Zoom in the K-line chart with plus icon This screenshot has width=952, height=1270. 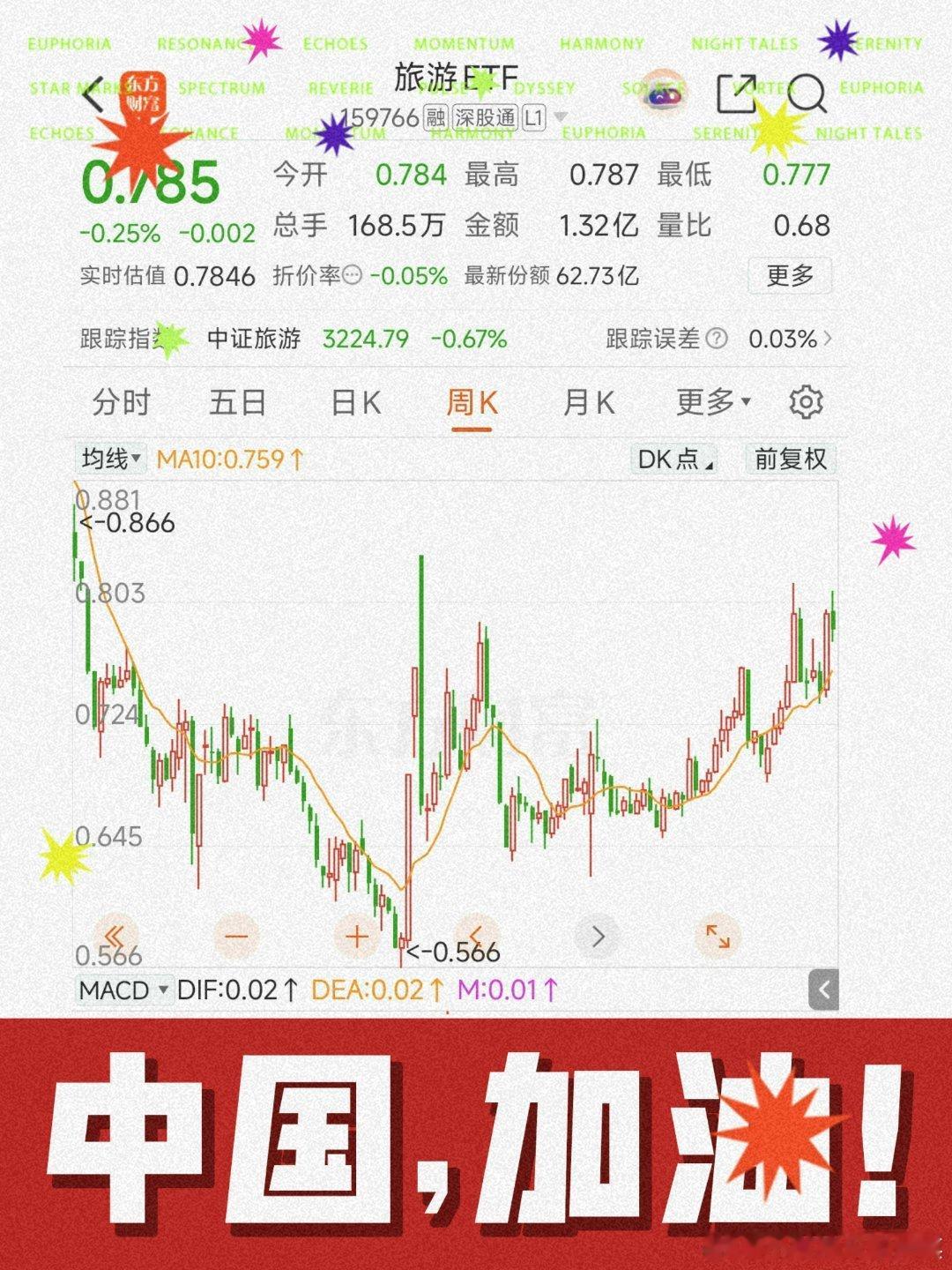click(x=355, y=935)
